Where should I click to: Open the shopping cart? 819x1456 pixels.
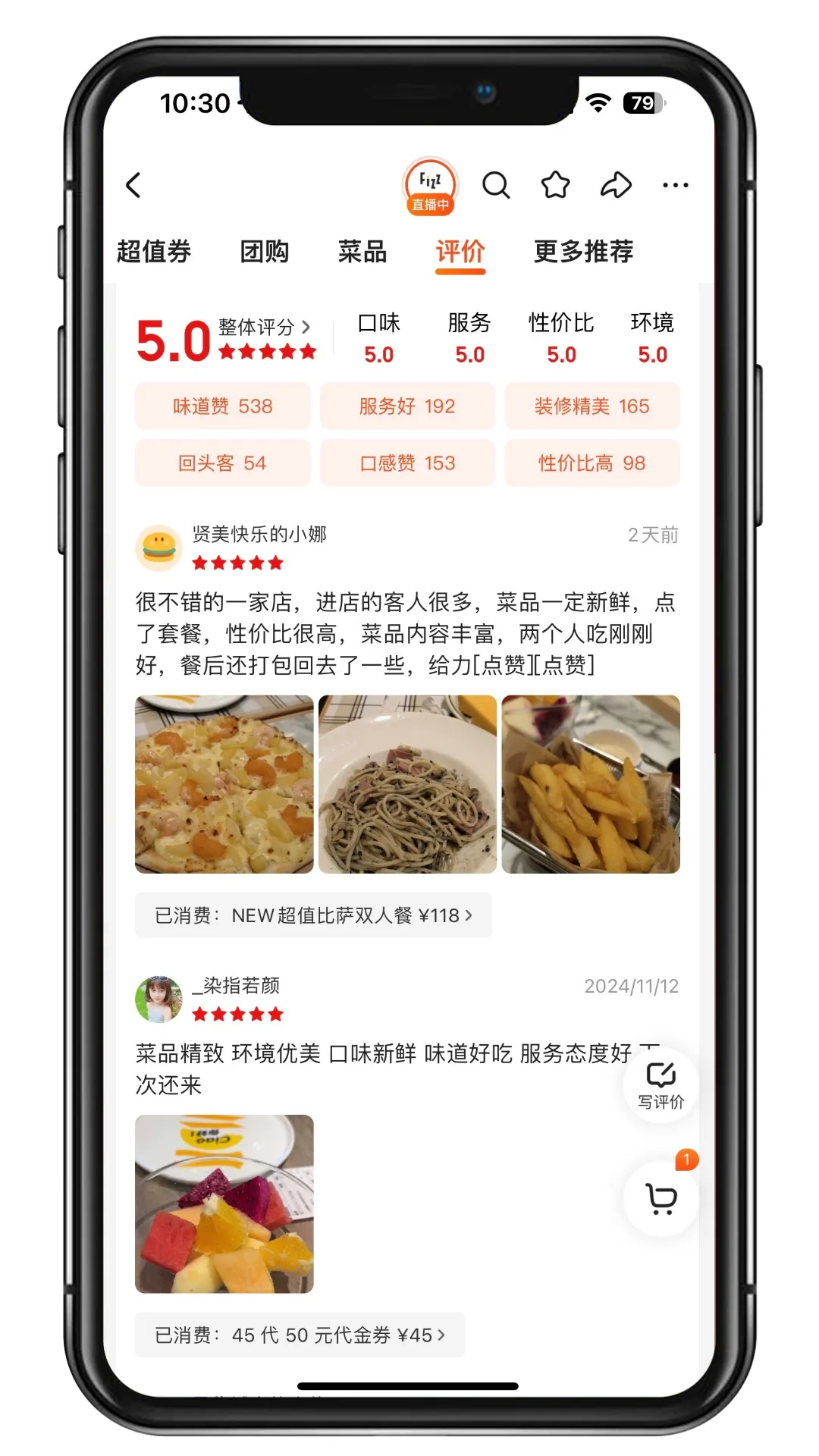point(661,1199)
